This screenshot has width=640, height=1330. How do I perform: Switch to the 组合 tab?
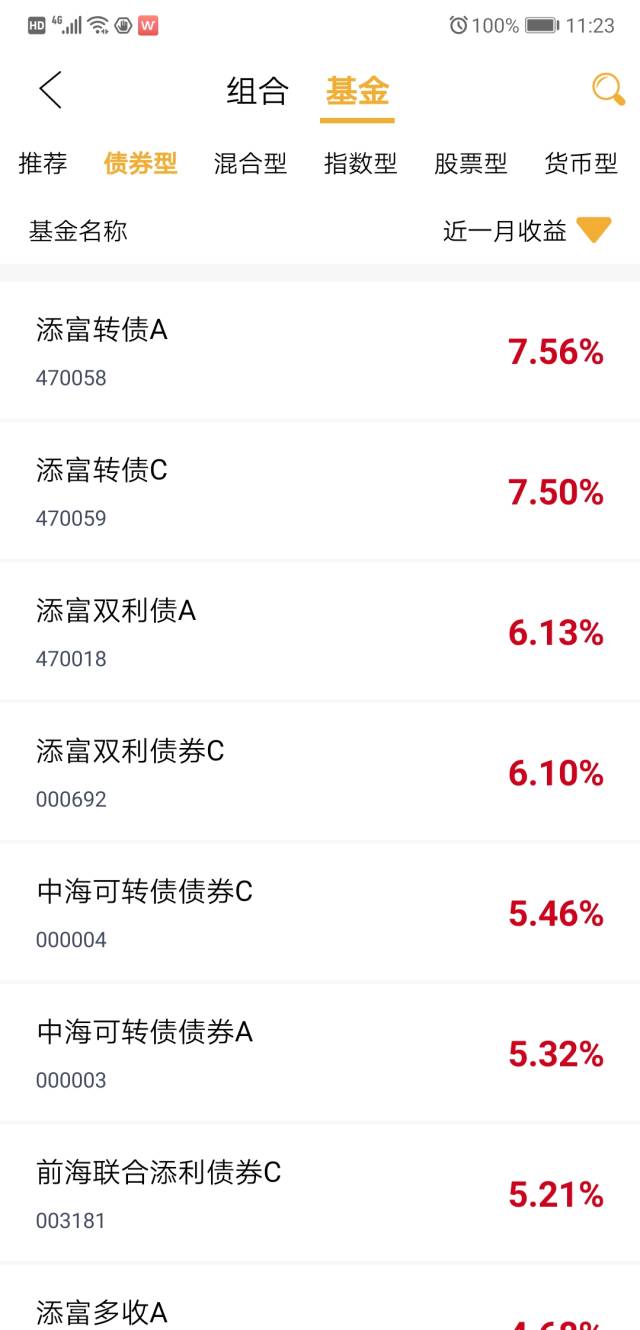tap(257, 92)
